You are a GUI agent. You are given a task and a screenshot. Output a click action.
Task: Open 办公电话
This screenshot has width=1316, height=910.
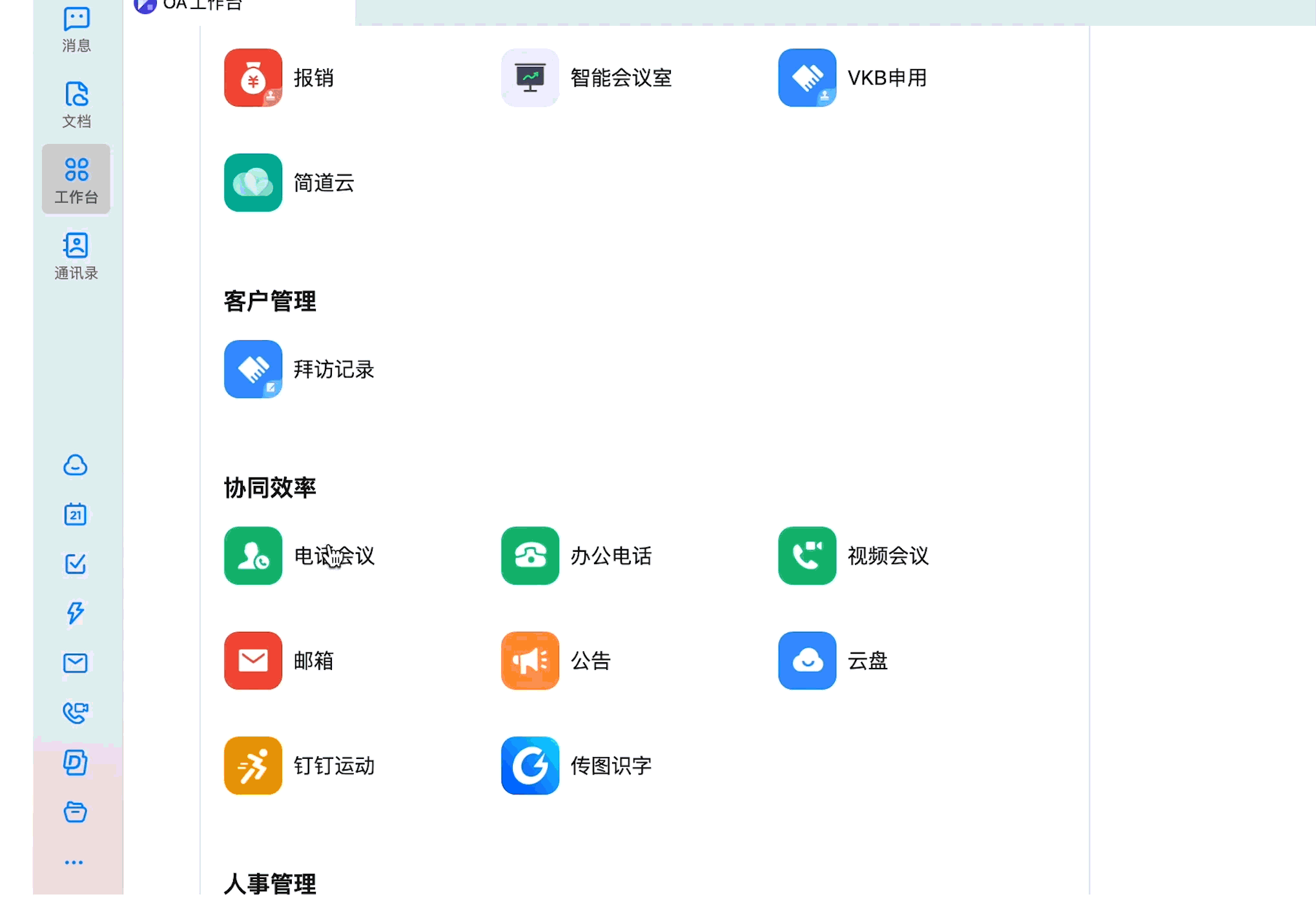(x=530, y=556)
